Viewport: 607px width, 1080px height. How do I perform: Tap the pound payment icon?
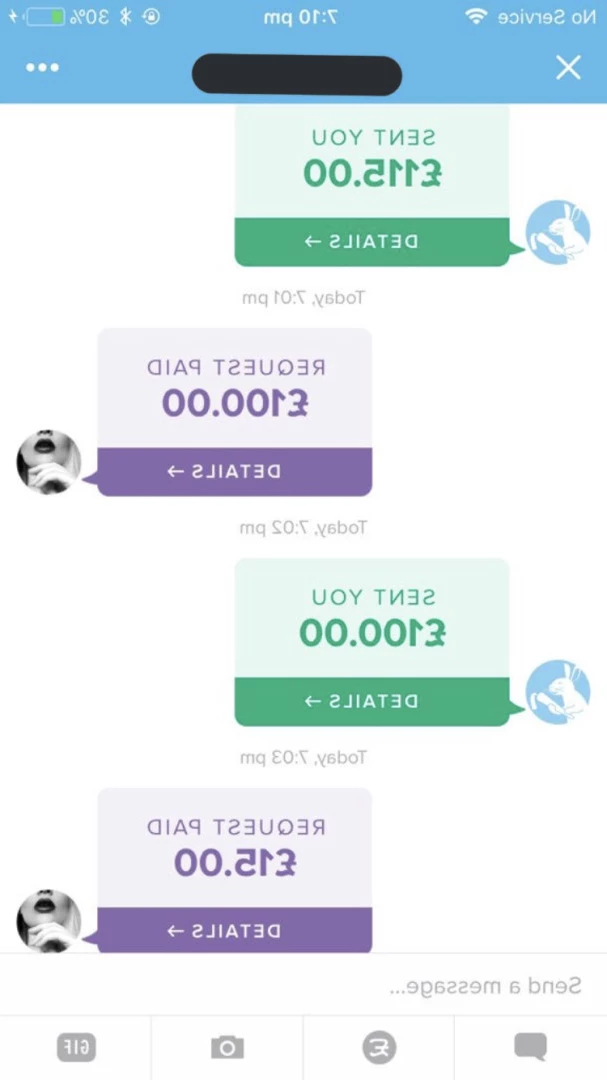(380, 1048)
